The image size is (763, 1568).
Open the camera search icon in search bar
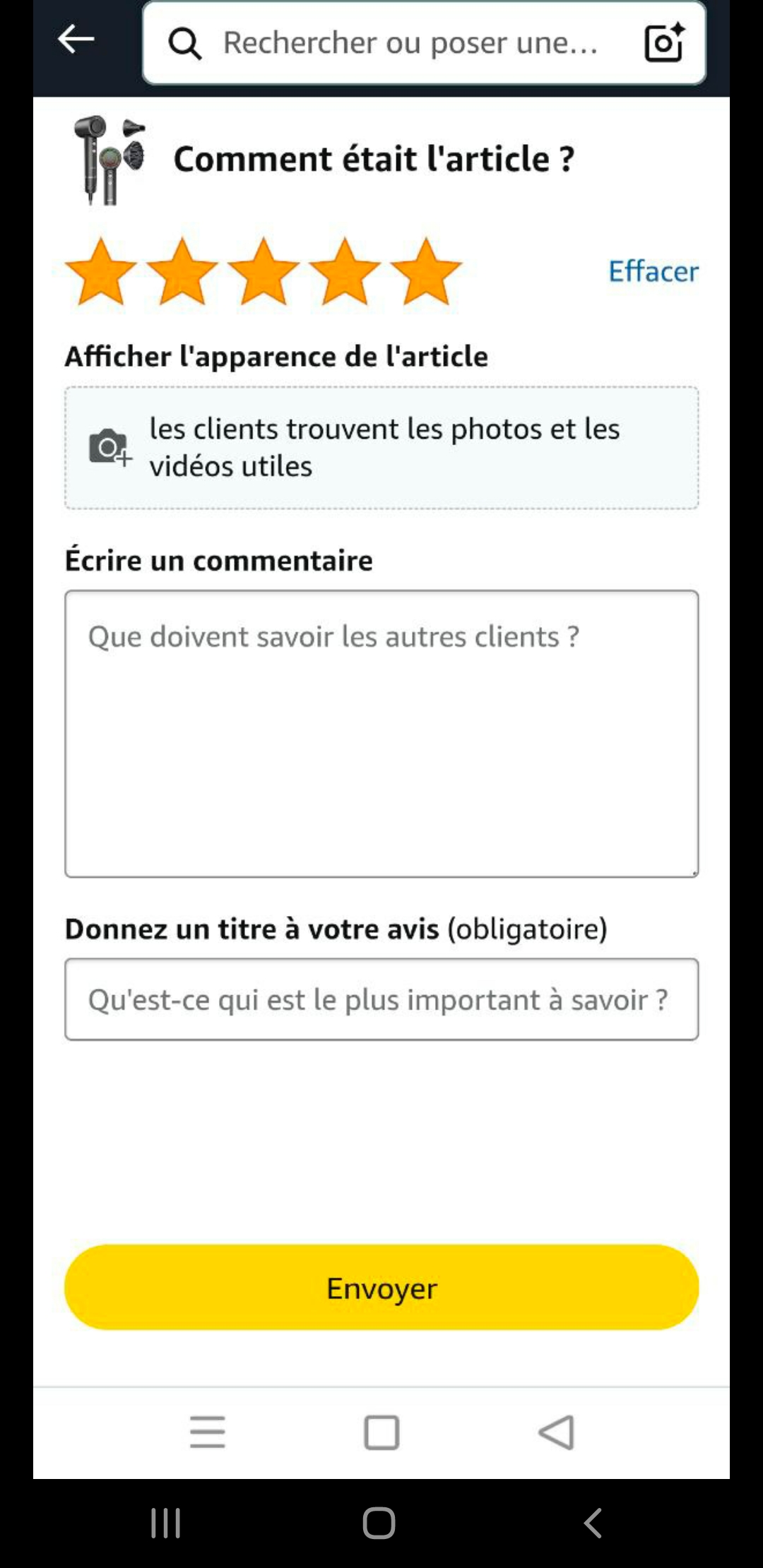point(664,43)
